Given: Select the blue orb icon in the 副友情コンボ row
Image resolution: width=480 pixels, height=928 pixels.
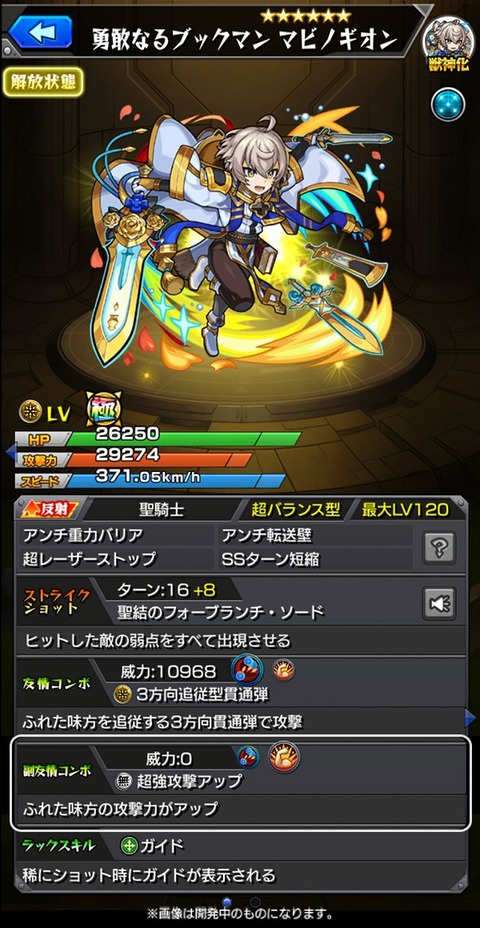Looking at the screenshot, I should pos(249,758).
